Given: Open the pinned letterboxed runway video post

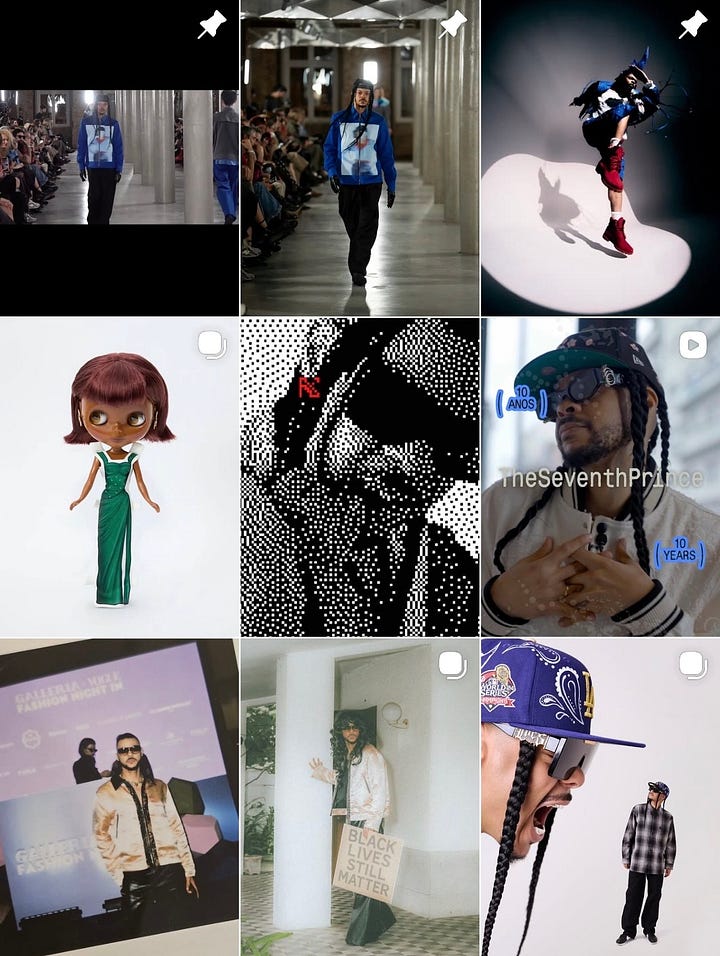Looking at the screenshot, I should (x=119, y=157).
